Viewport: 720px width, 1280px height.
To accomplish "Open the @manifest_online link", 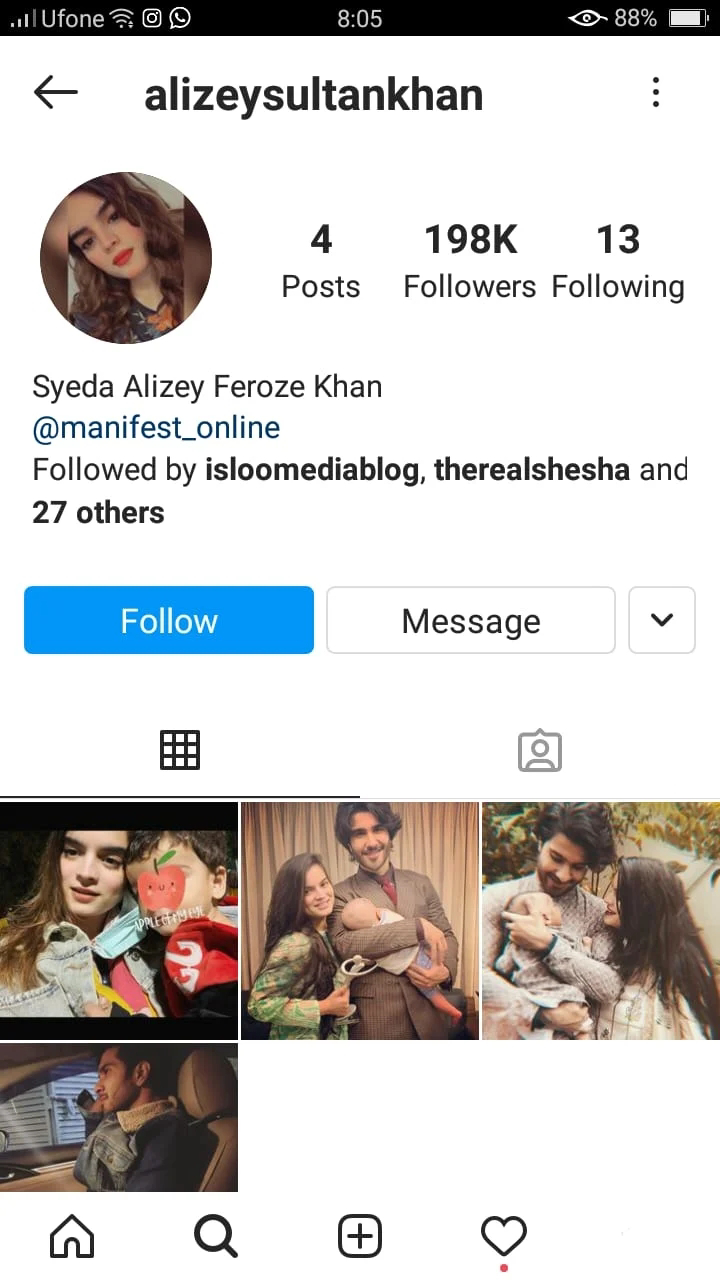I will [156, 428].
